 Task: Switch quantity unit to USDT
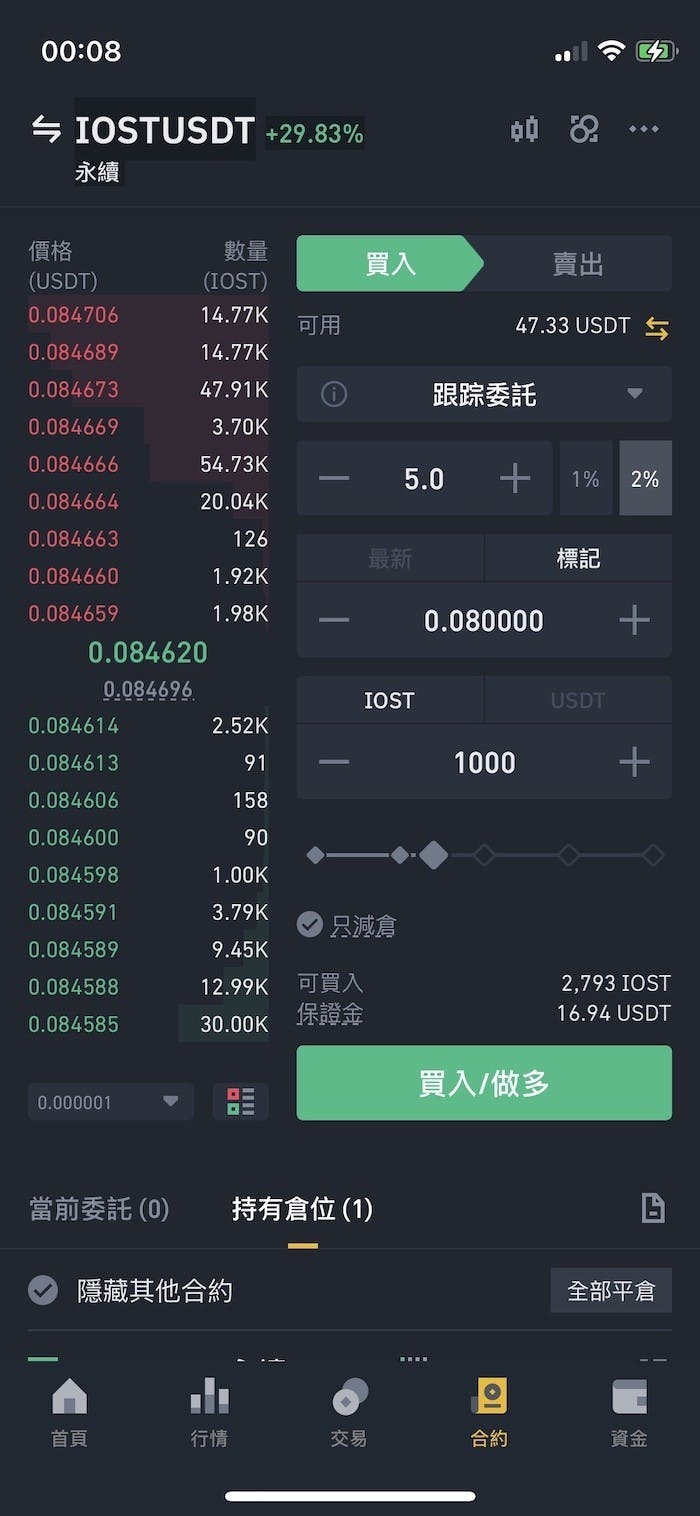(577, 700)
